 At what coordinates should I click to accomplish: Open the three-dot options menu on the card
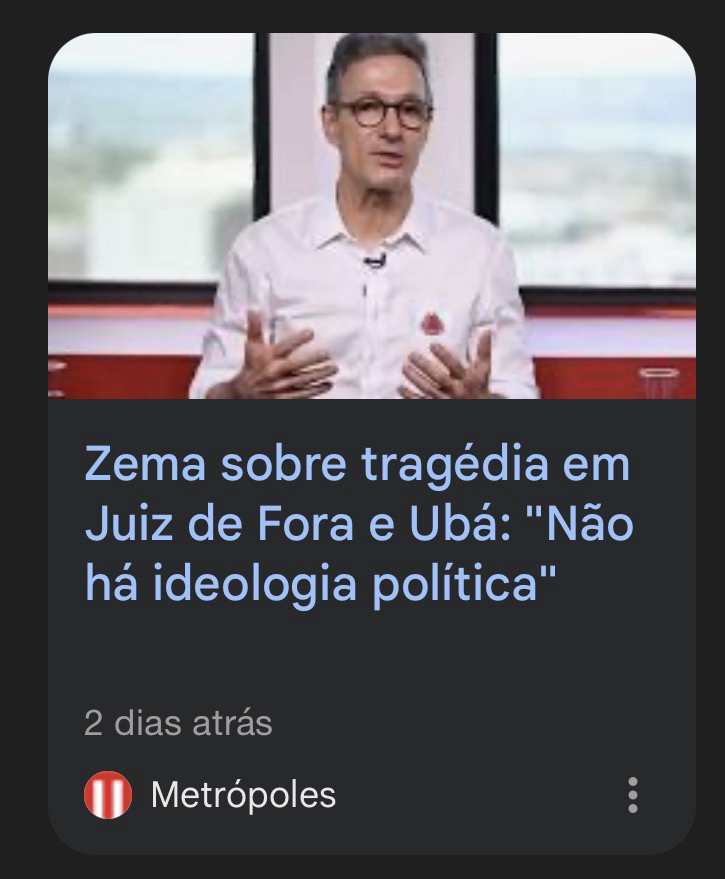tap(632, 795)
